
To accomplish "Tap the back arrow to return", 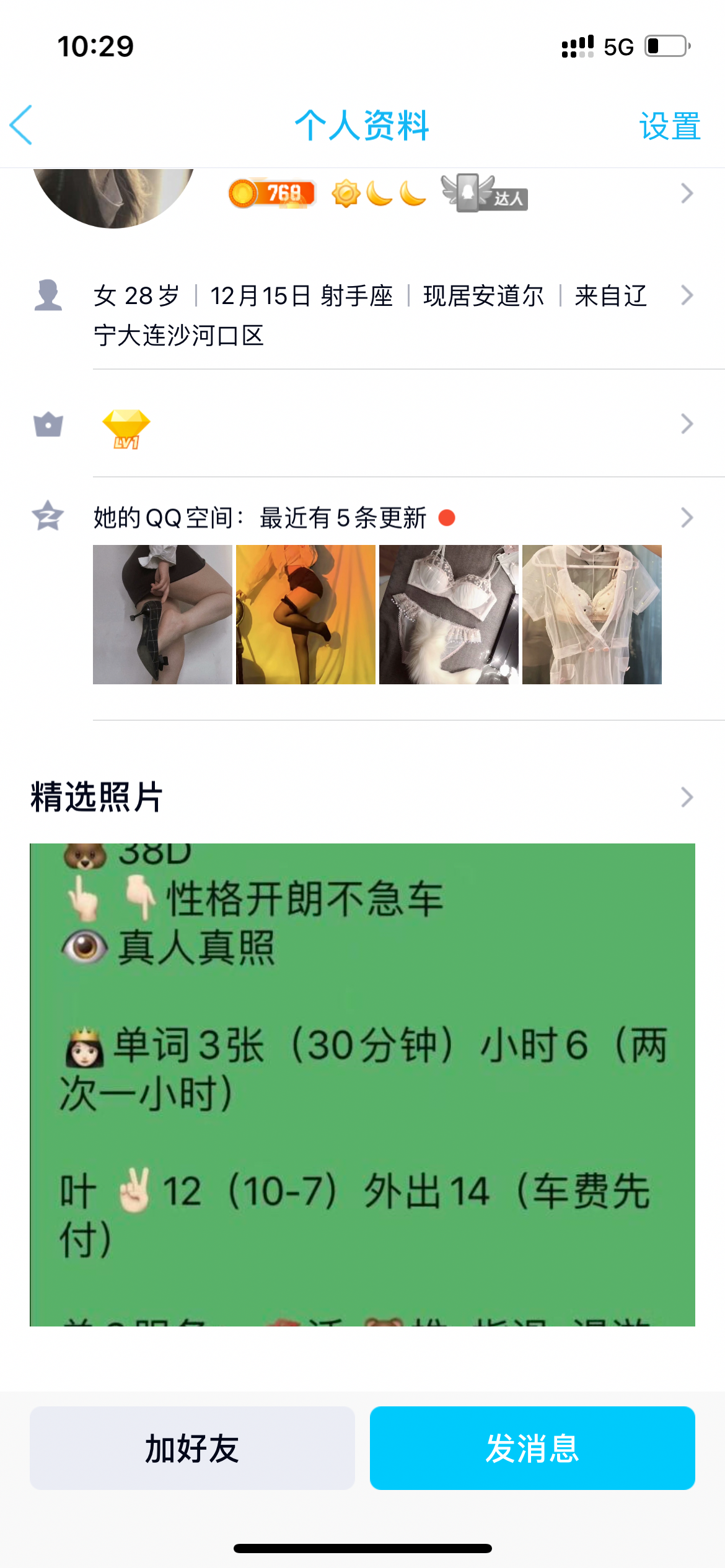I will 20,124.
